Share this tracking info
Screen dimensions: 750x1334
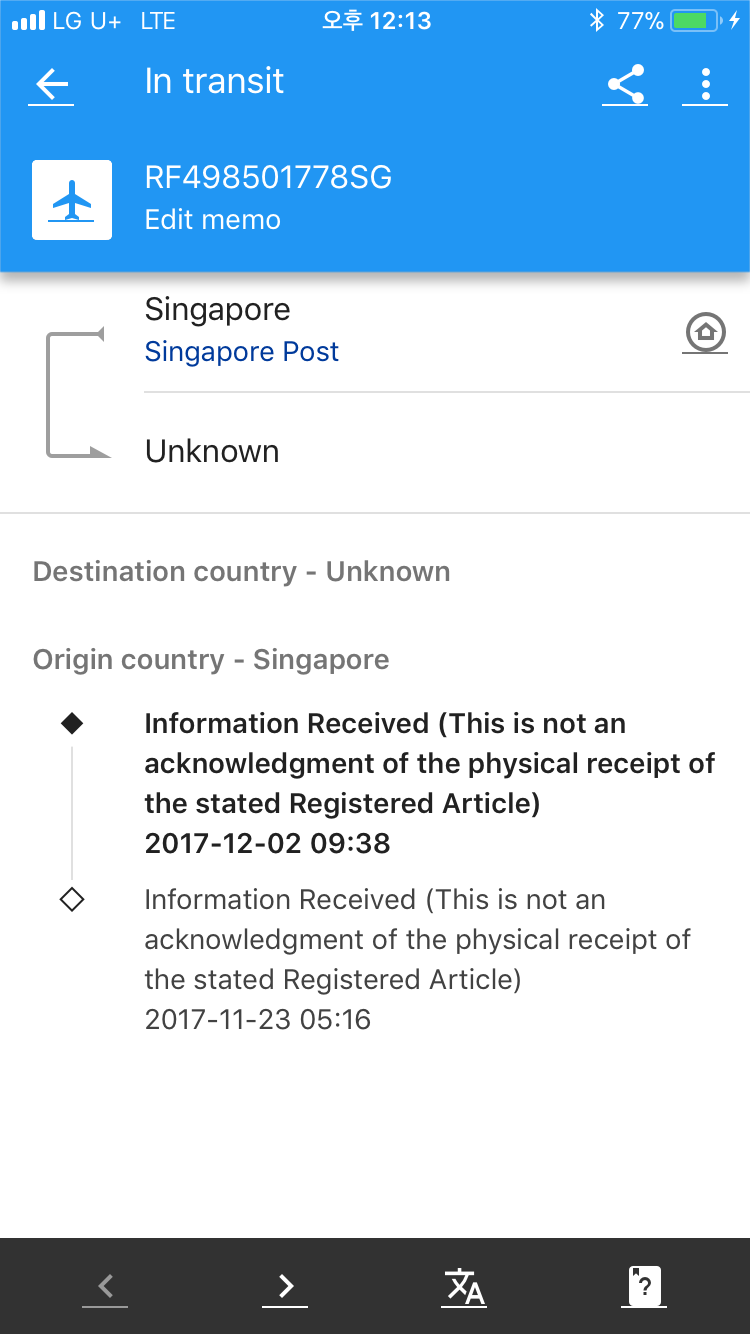click(626, 85)
